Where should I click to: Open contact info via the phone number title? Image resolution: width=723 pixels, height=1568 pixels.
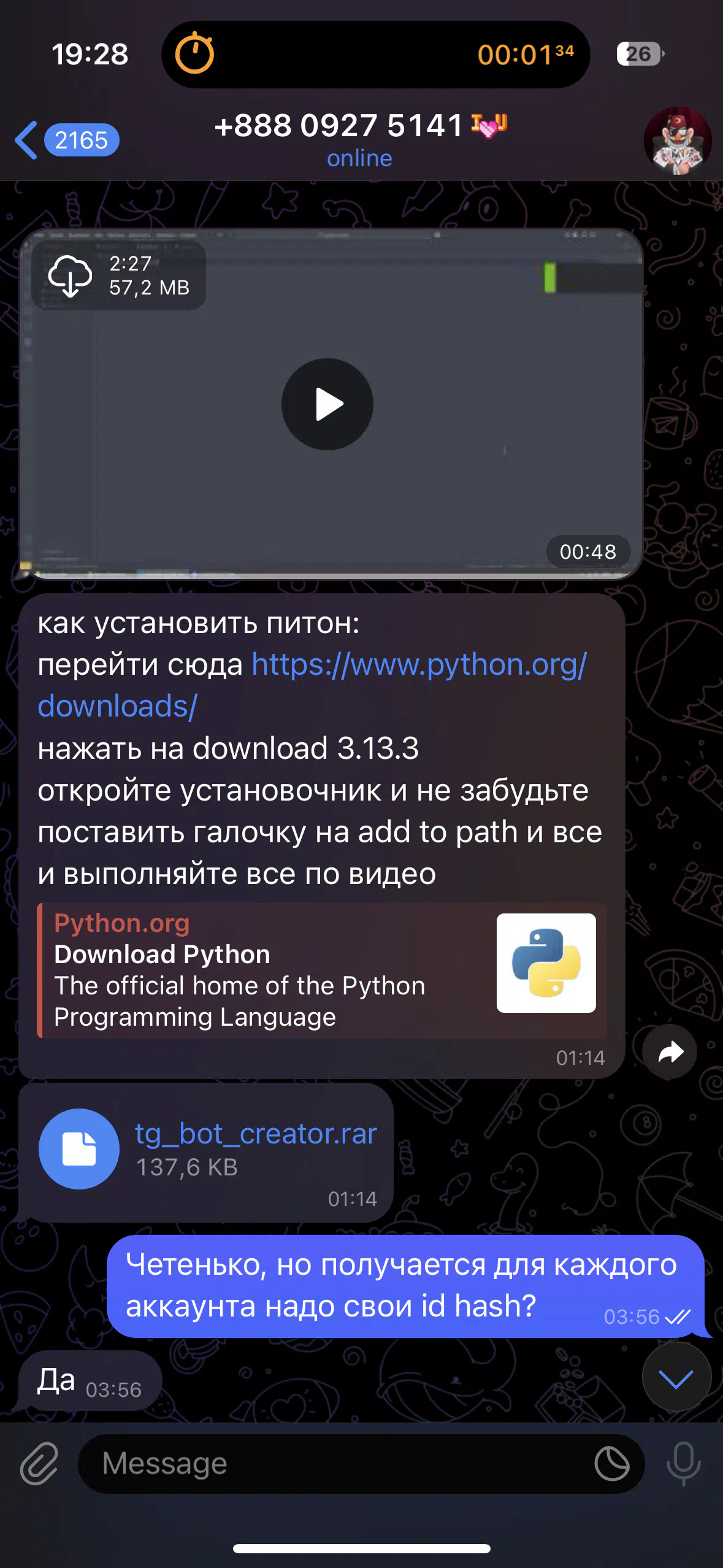pos(361,126)
